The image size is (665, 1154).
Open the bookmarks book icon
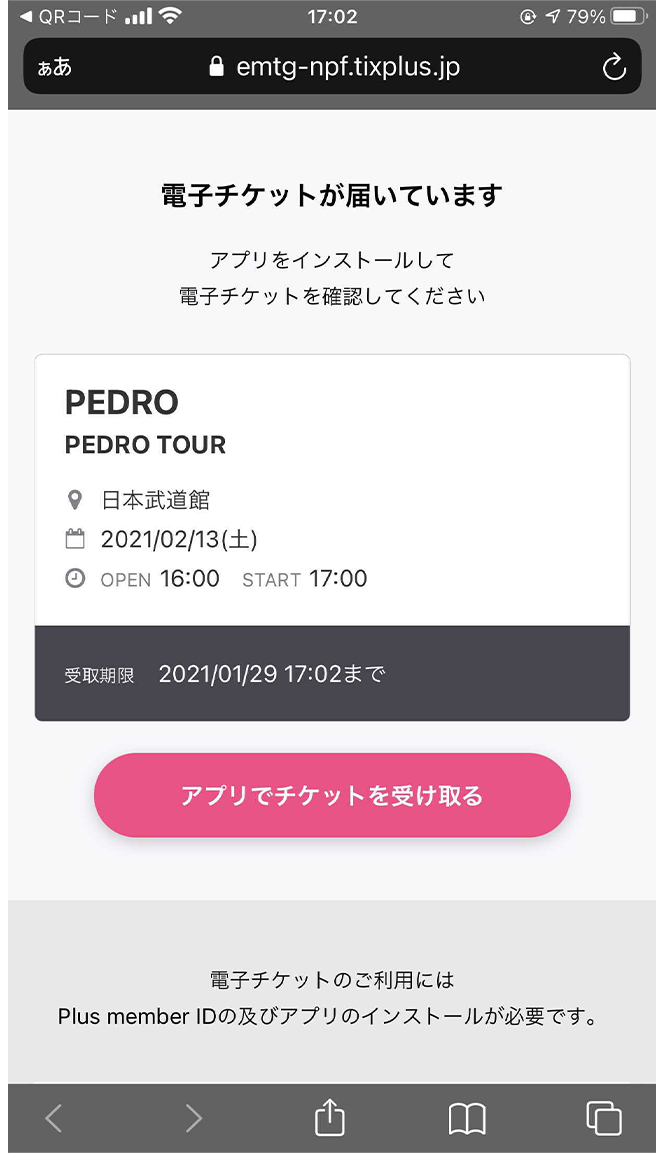pos(467,1119)
